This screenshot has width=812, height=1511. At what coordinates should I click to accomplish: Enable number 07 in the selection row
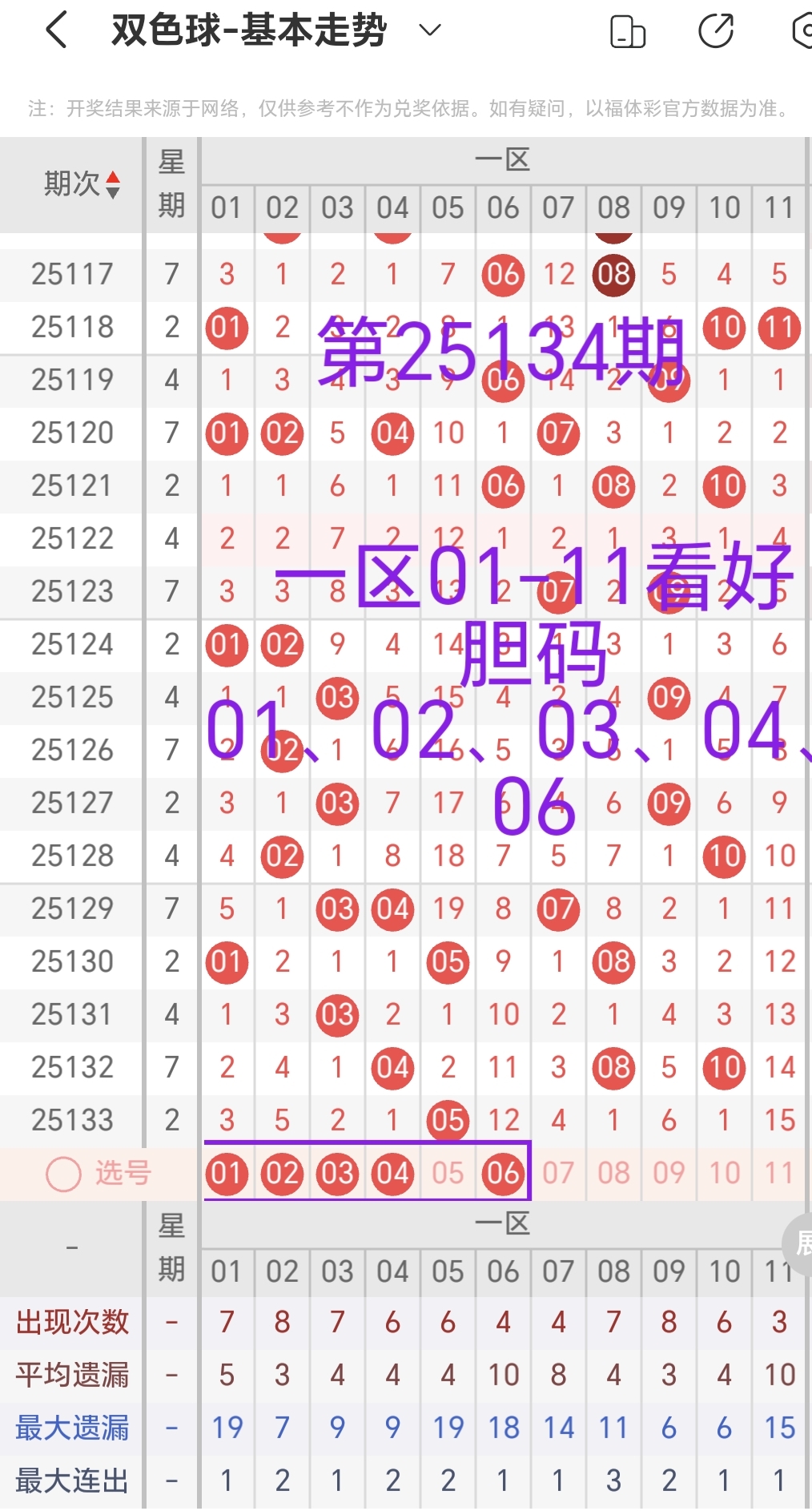(x=558, y=1173)
